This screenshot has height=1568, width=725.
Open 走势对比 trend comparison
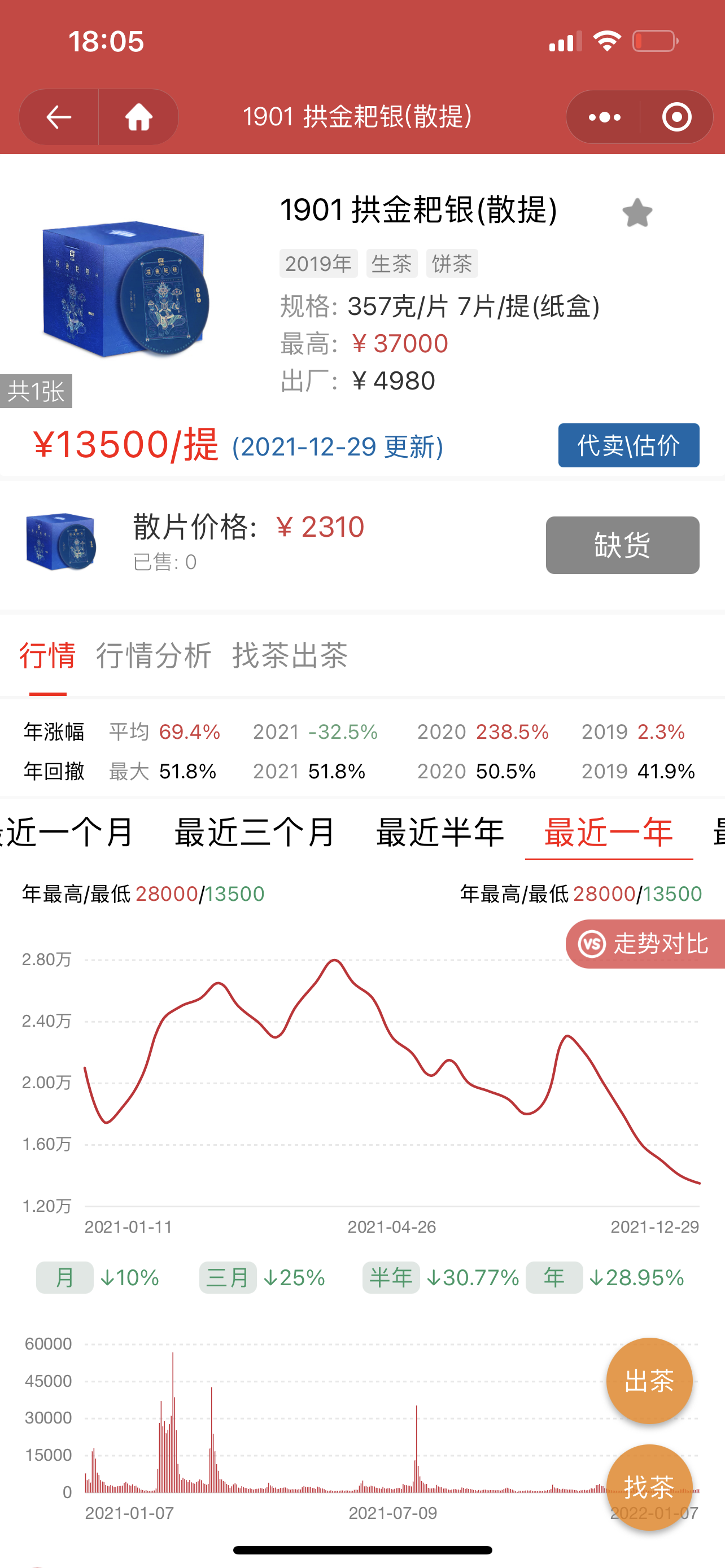(645, 944)
